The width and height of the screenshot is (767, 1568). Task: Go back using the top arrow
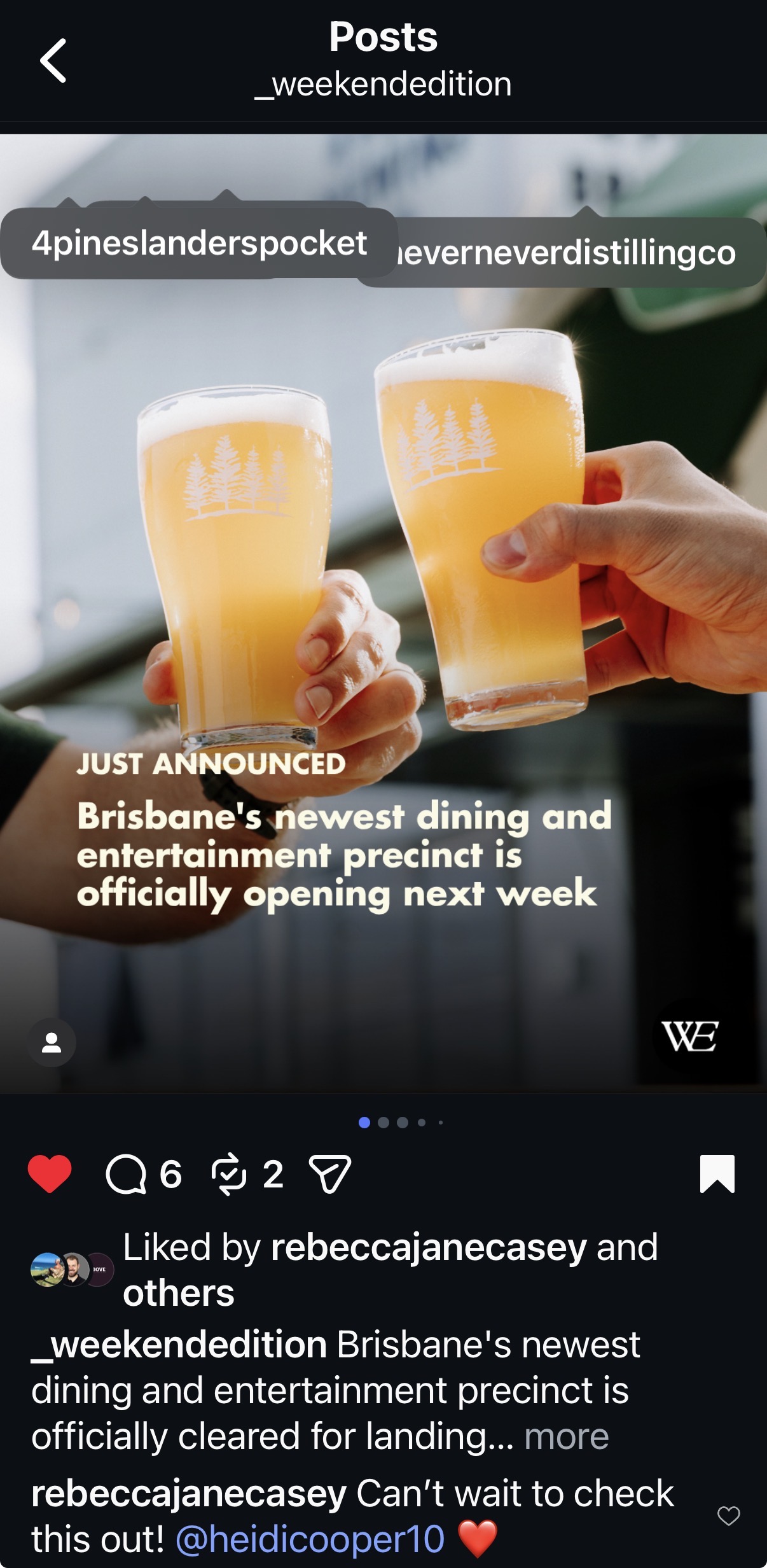pyautogui.click(x=53, y=60)
